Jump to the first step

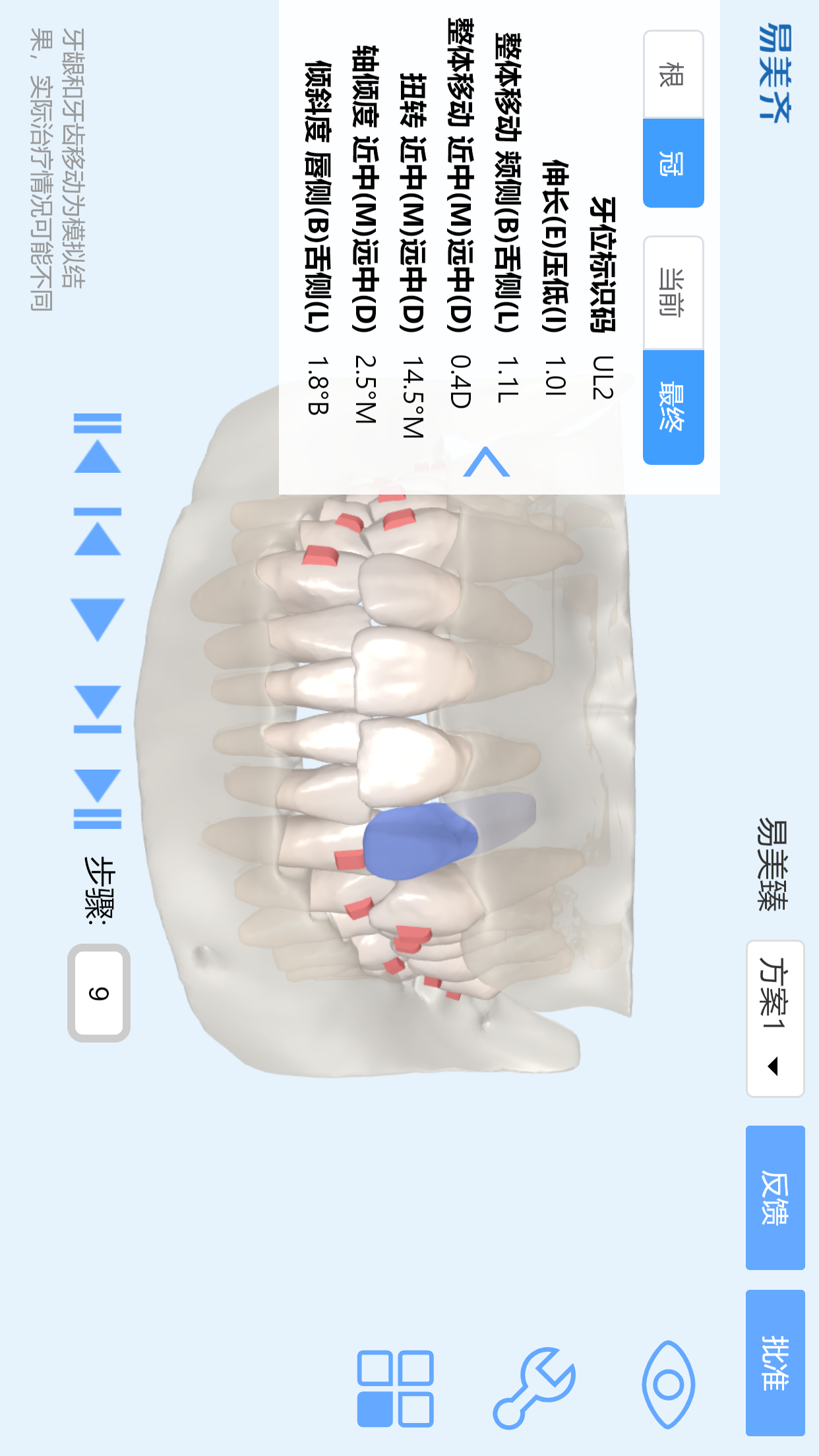[x=98, y=442]
